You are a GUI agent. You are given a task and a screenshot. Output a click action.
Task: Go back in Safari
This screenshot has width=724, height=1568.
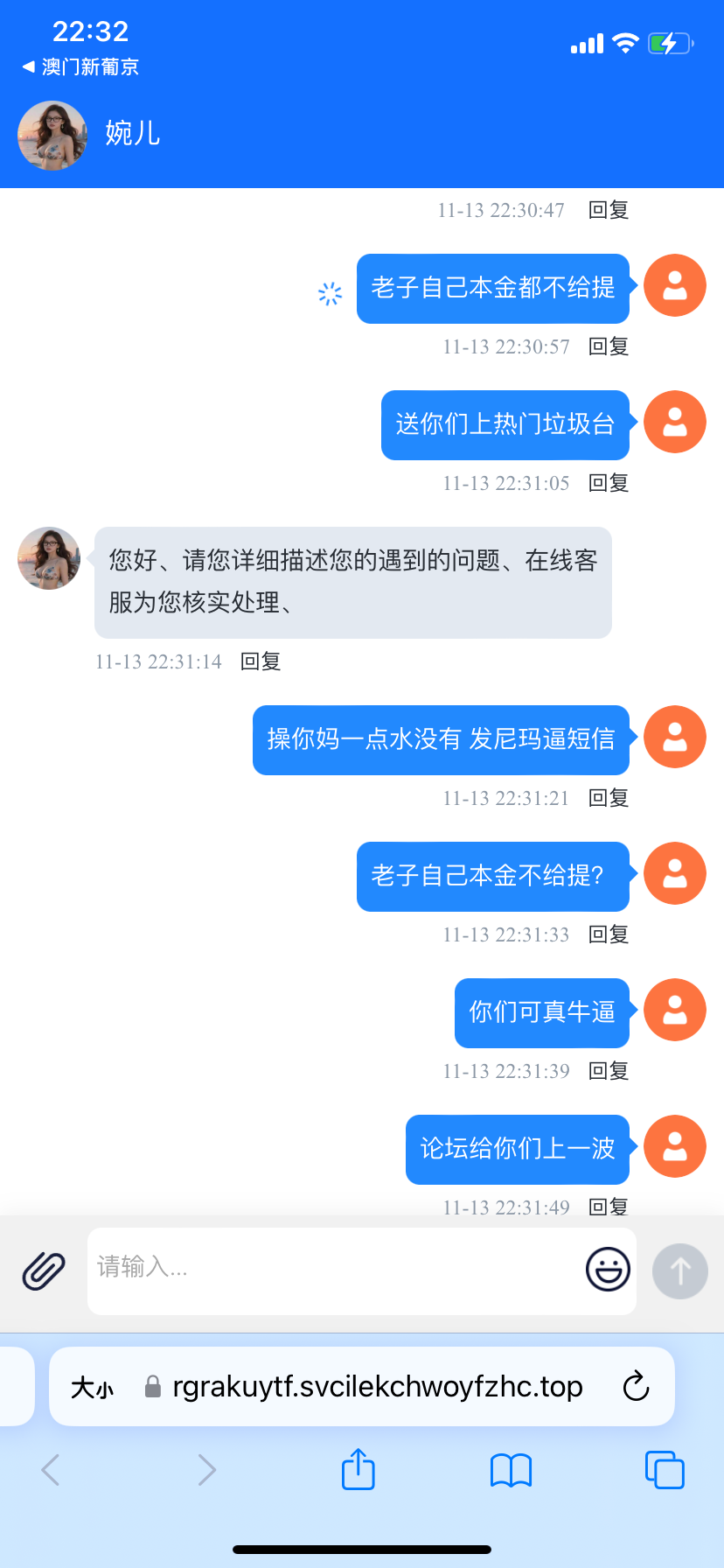[51, 1470]
